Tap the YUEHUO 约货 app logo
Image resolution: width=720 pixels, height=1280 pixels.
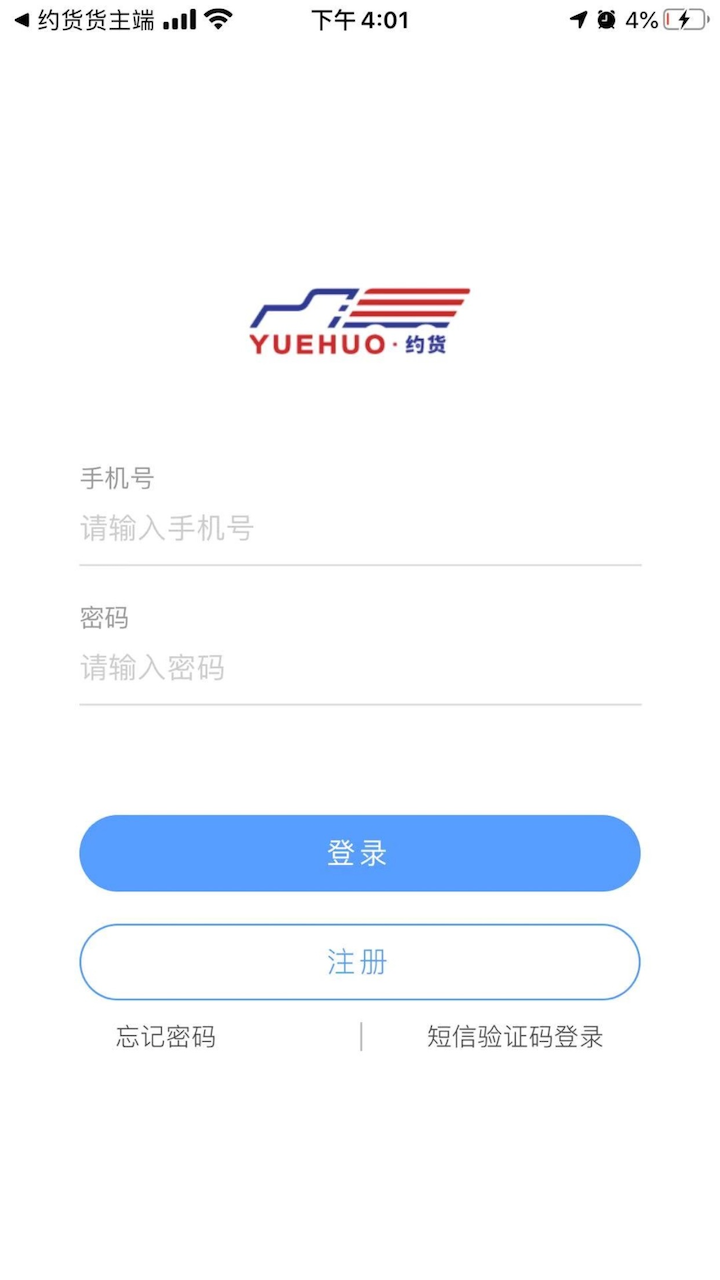[x=358, y=320]
